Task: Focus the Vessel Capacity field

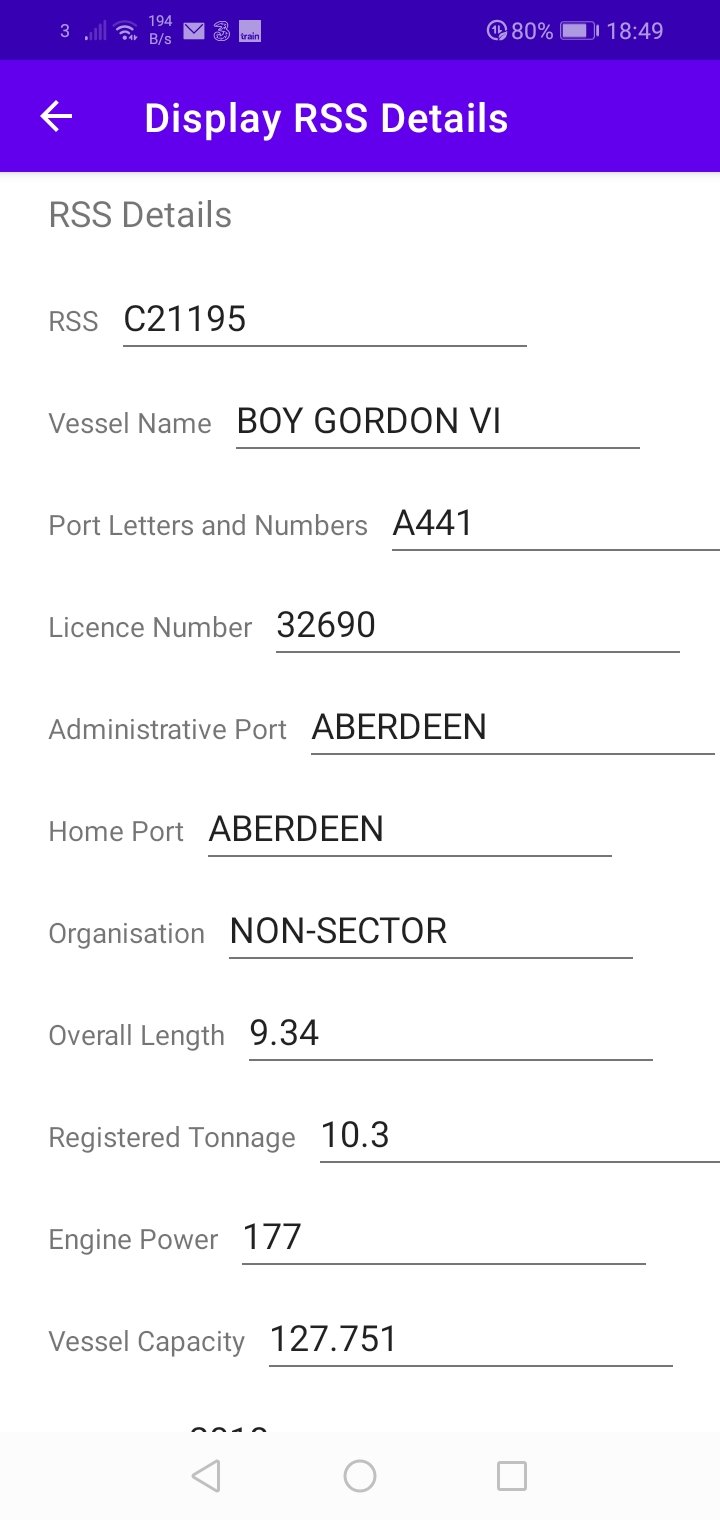Action: pyautogui.click(x=470, y=1340)
